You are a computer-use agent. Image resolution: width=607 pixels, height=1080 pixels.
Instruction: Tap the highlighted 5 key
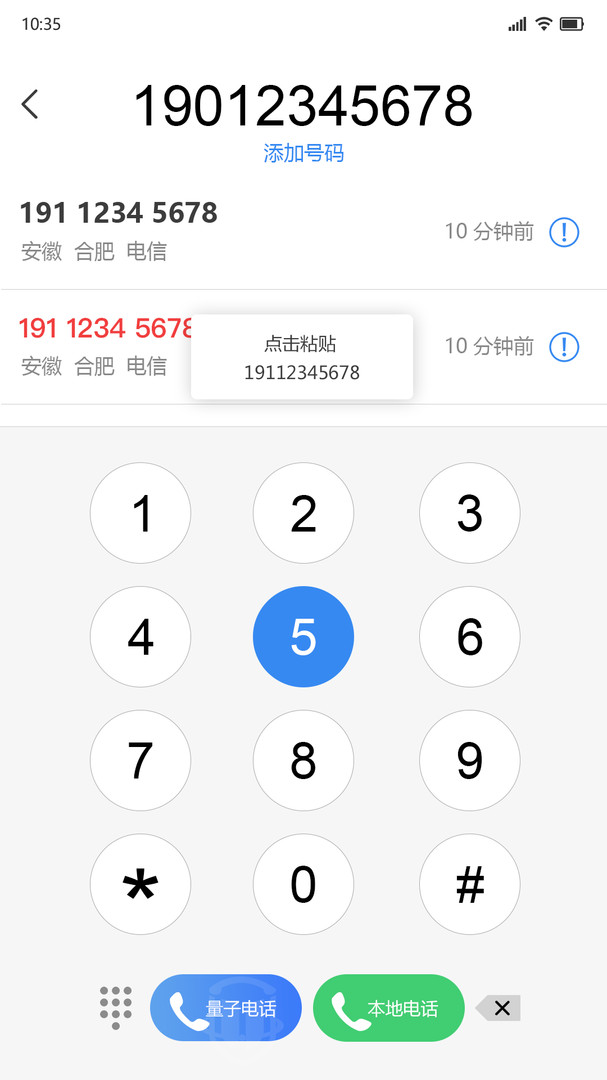click(303, 636)
